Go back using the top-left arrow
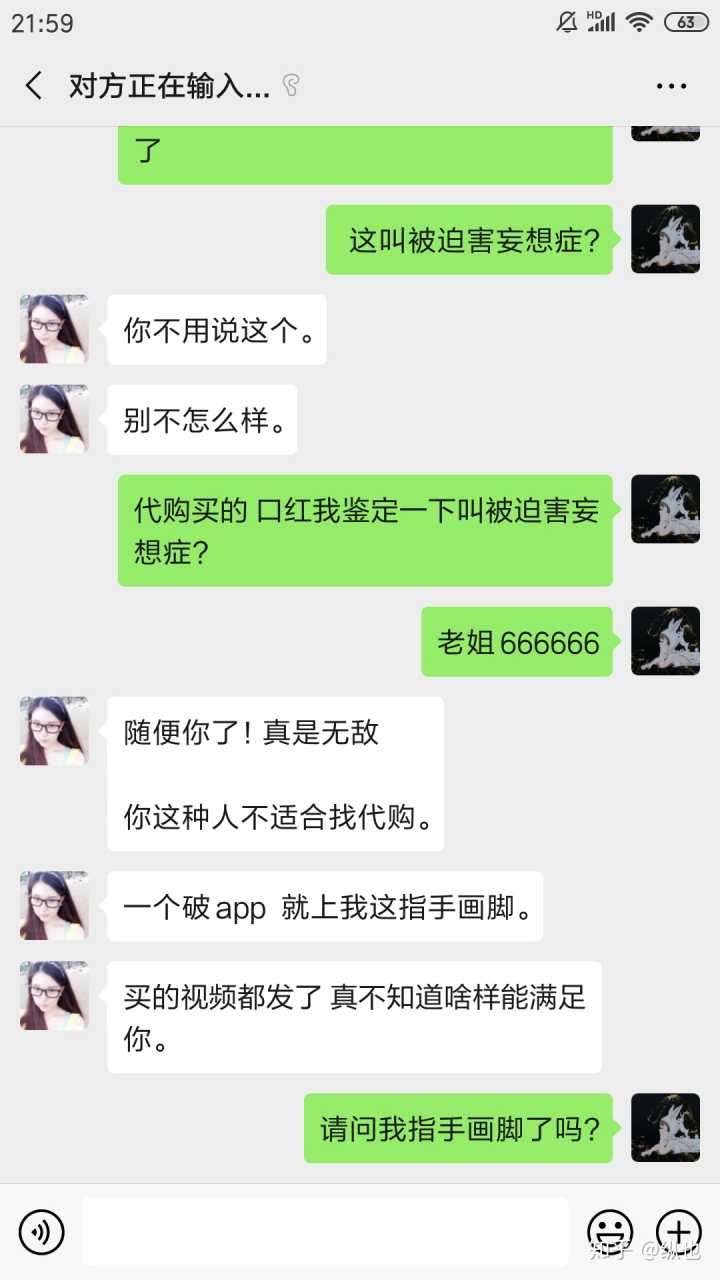 (x=34, y=86)
